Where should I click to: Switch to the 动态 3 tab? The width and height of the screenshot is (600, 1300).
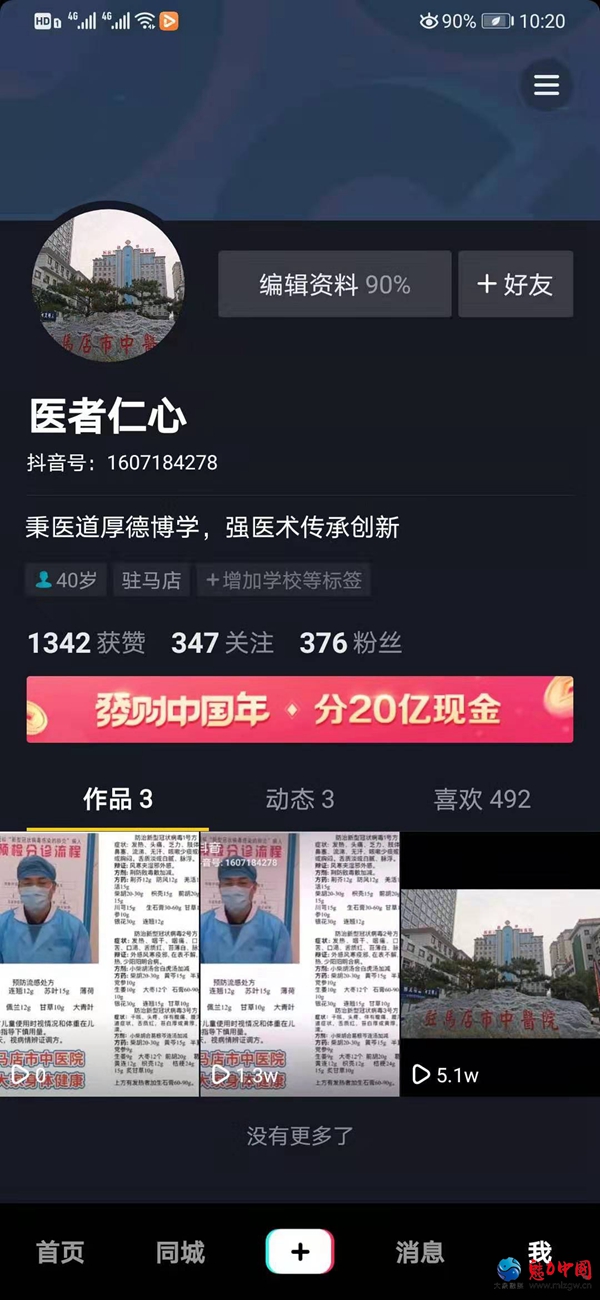[299, 799]
